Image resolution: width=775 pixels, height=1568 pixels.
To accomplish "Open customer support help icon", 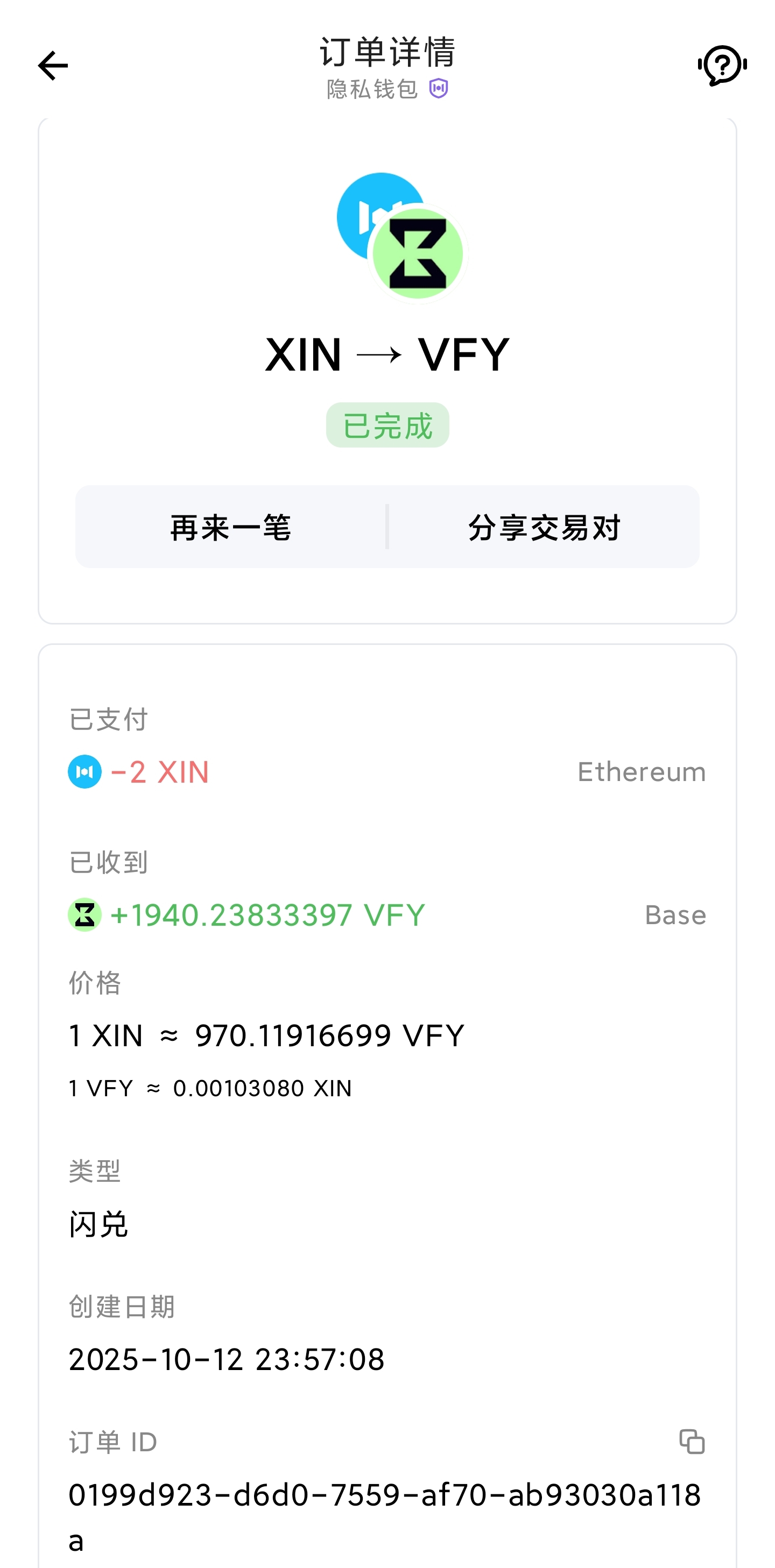I will tap(722, 65).
